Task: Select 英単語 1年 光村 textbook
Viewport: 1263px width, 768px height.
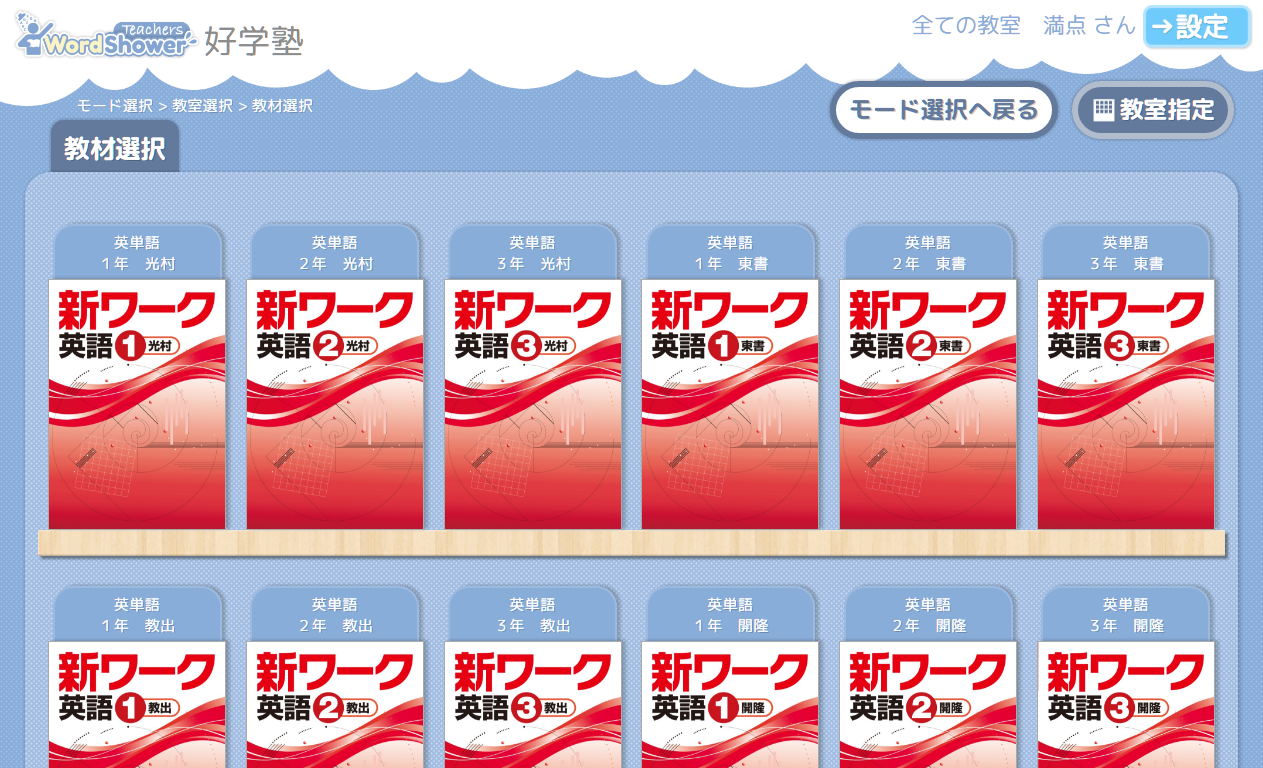Action: pyautogui.click(x=137, y=400)
